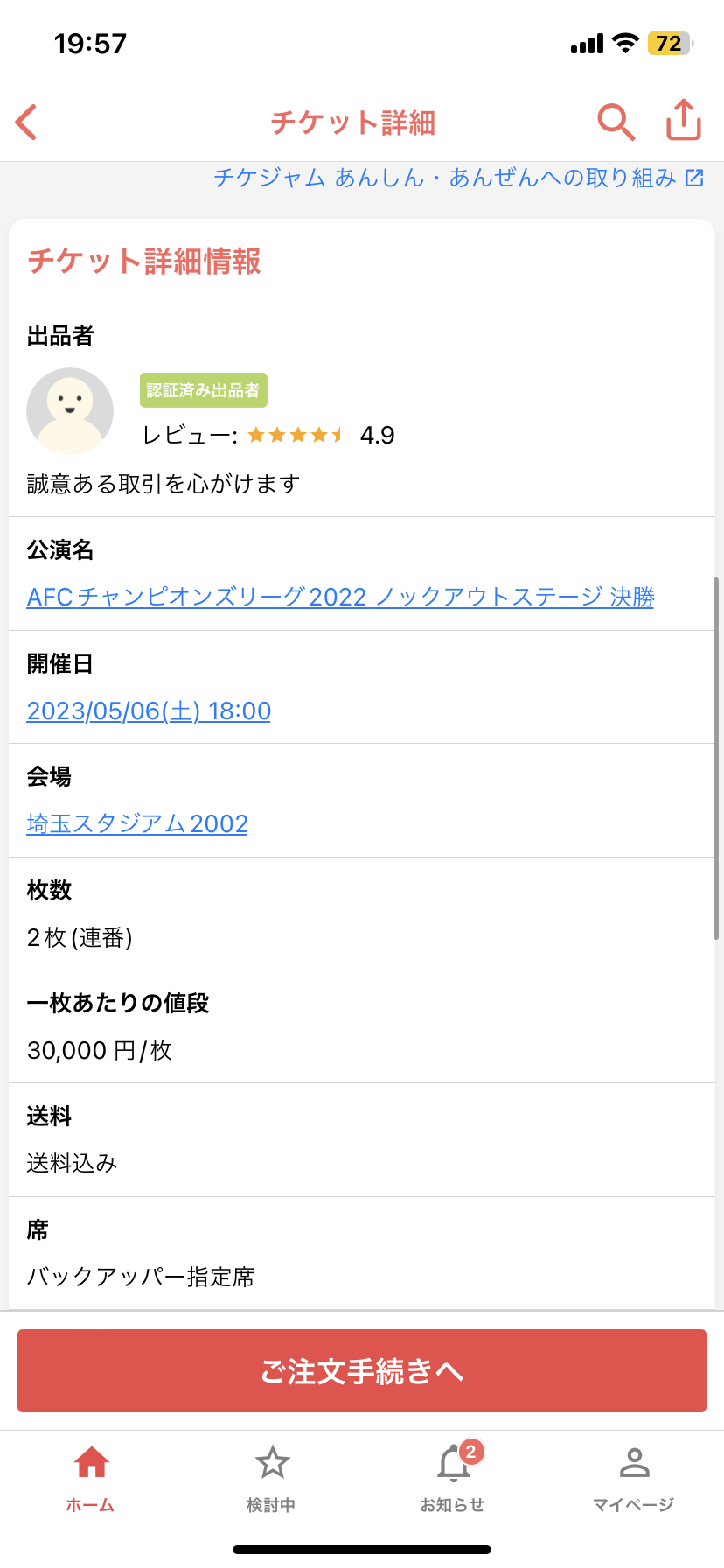Proceed with ご注文手続きへ button
The image size is (724, 1568).
(x=362, y=1370)
